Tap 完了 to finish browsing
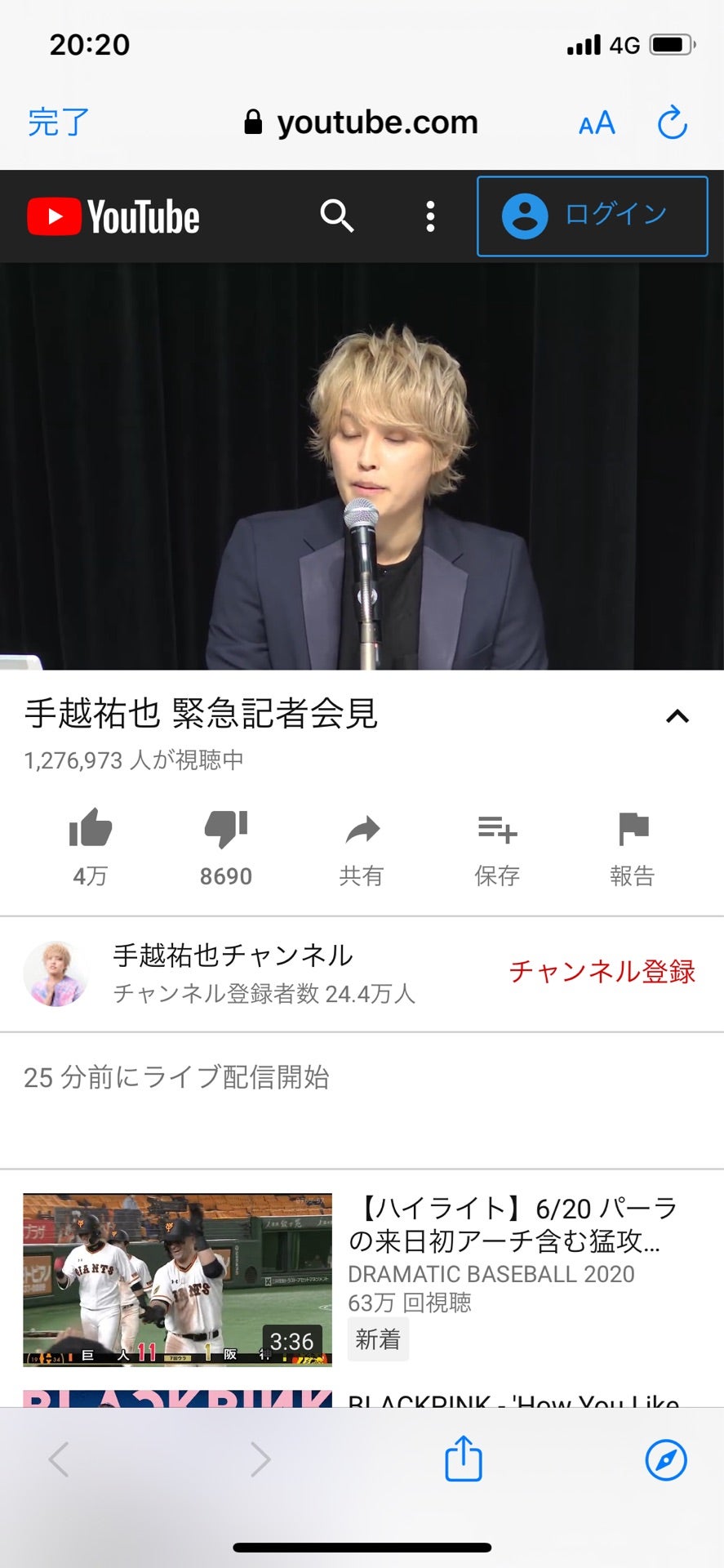 click(56, 122)
